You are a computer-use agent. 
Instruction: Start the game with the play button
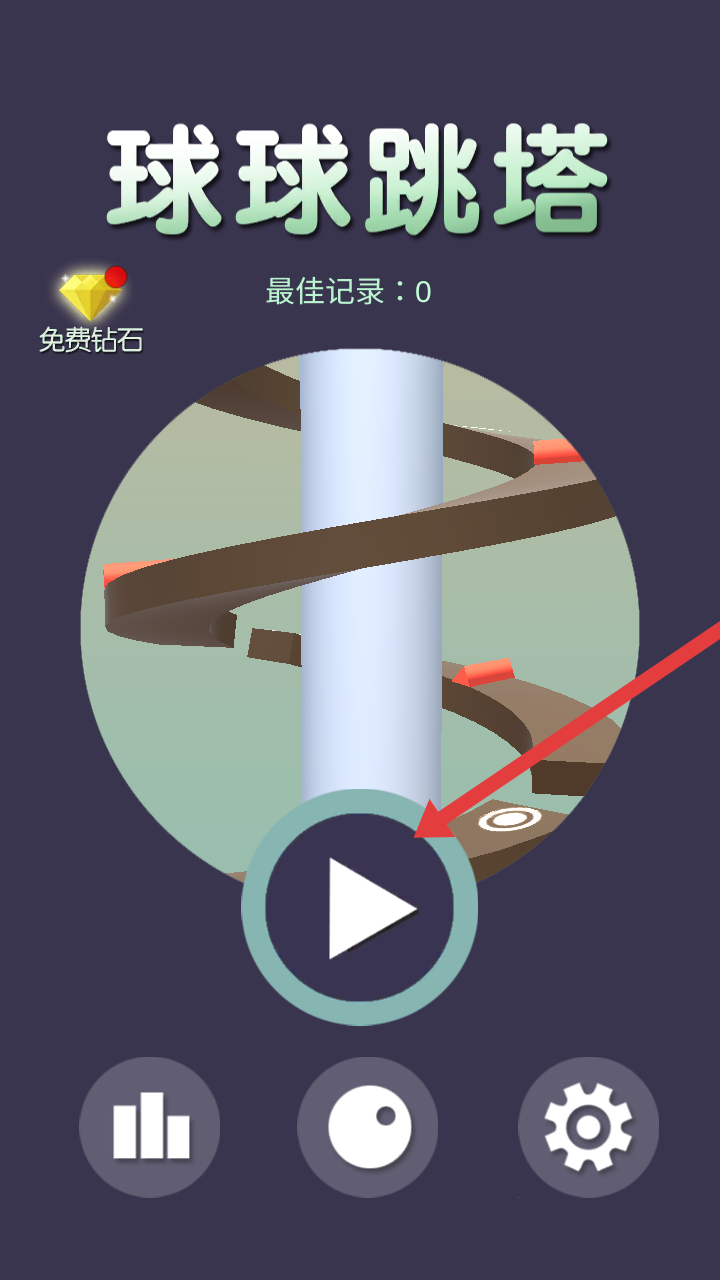click(360, 907)
